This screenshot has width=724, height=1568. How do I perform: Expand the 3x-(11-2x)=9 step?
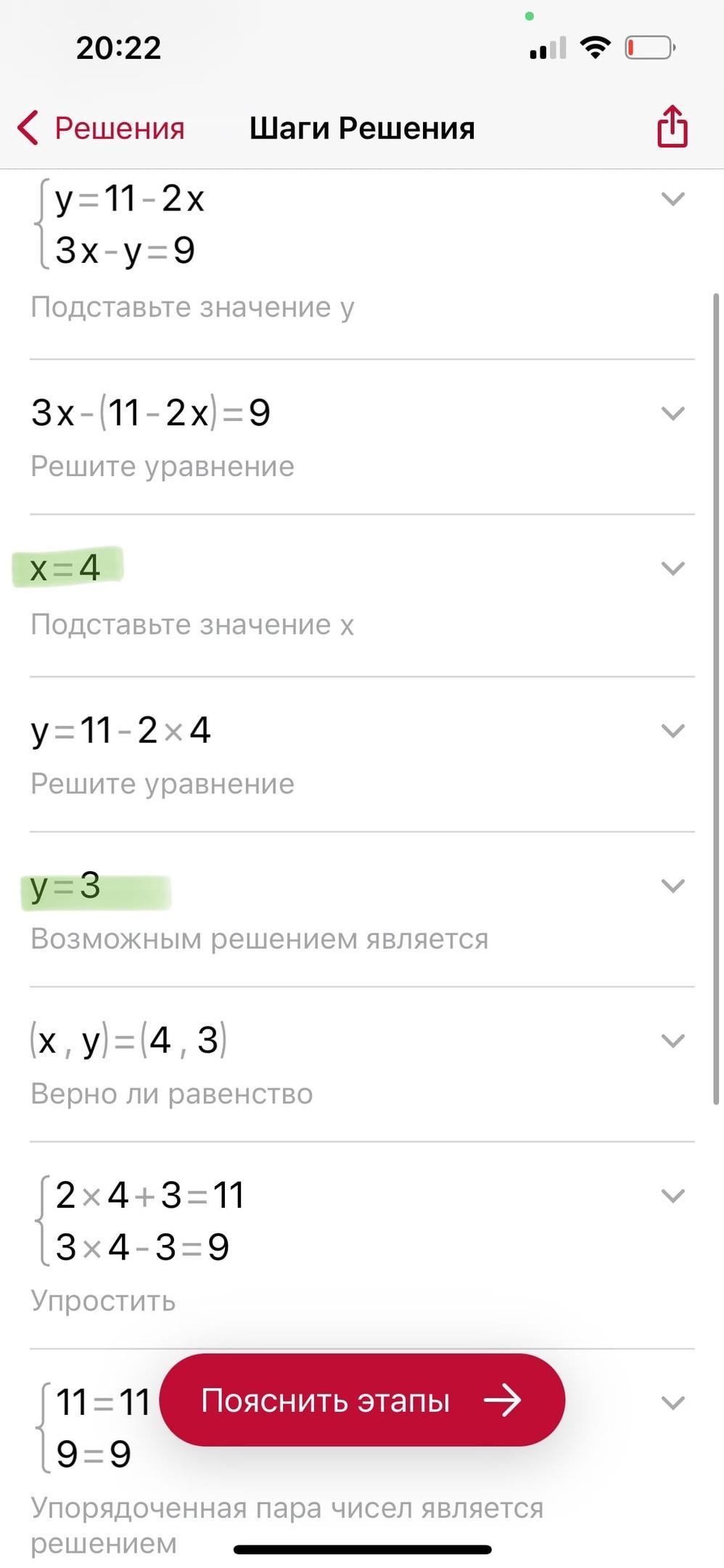click(673, 413)
